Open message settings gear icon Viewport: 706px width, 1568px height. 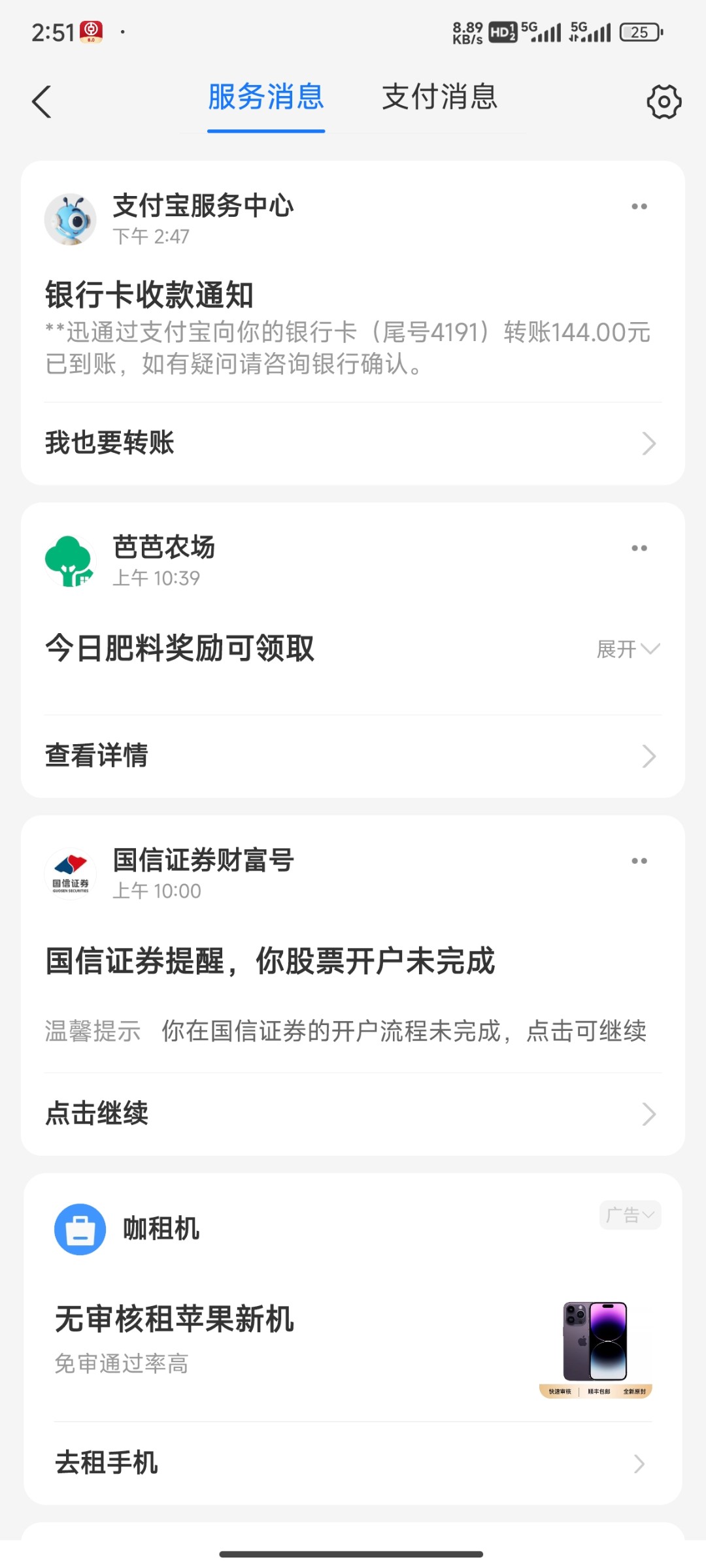coord(664,102)
